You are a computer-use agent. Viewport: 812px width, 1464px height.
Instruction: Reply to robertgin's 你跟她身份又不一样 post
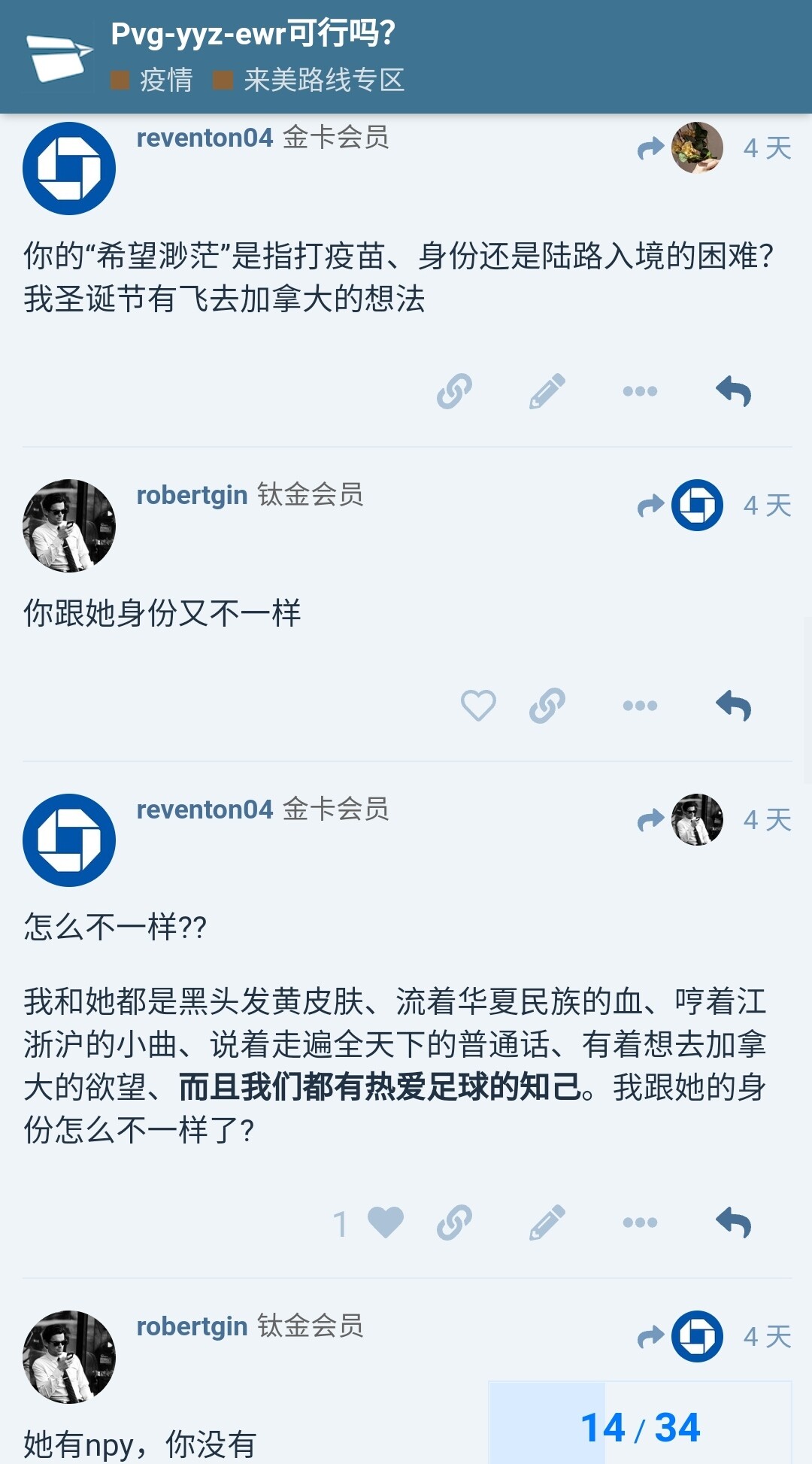tap(733, 706)
